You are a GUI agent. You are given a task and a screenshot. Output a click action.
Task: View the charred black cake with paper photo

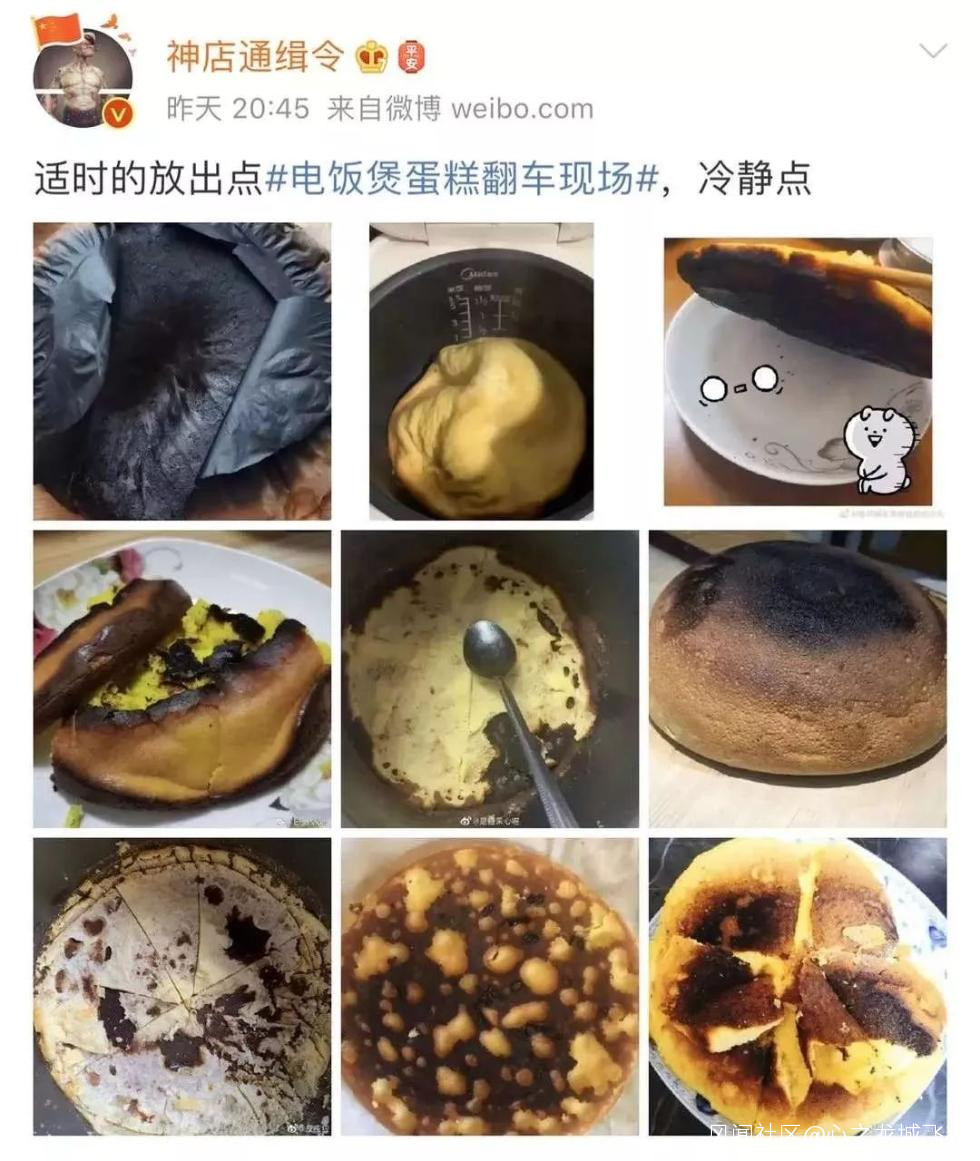pos(182,370)
